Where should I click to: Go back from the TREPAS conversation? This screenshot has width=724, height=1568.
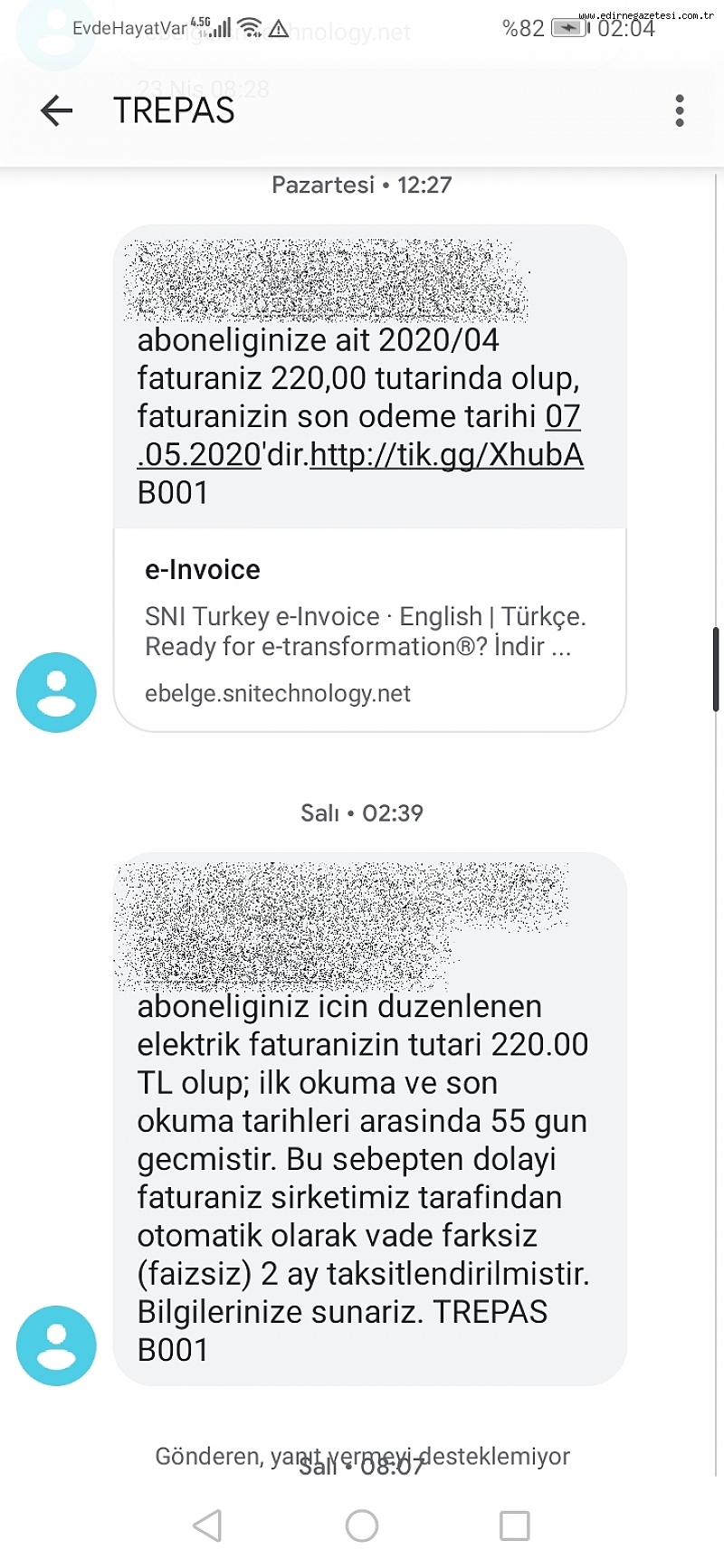coord(56,110)
